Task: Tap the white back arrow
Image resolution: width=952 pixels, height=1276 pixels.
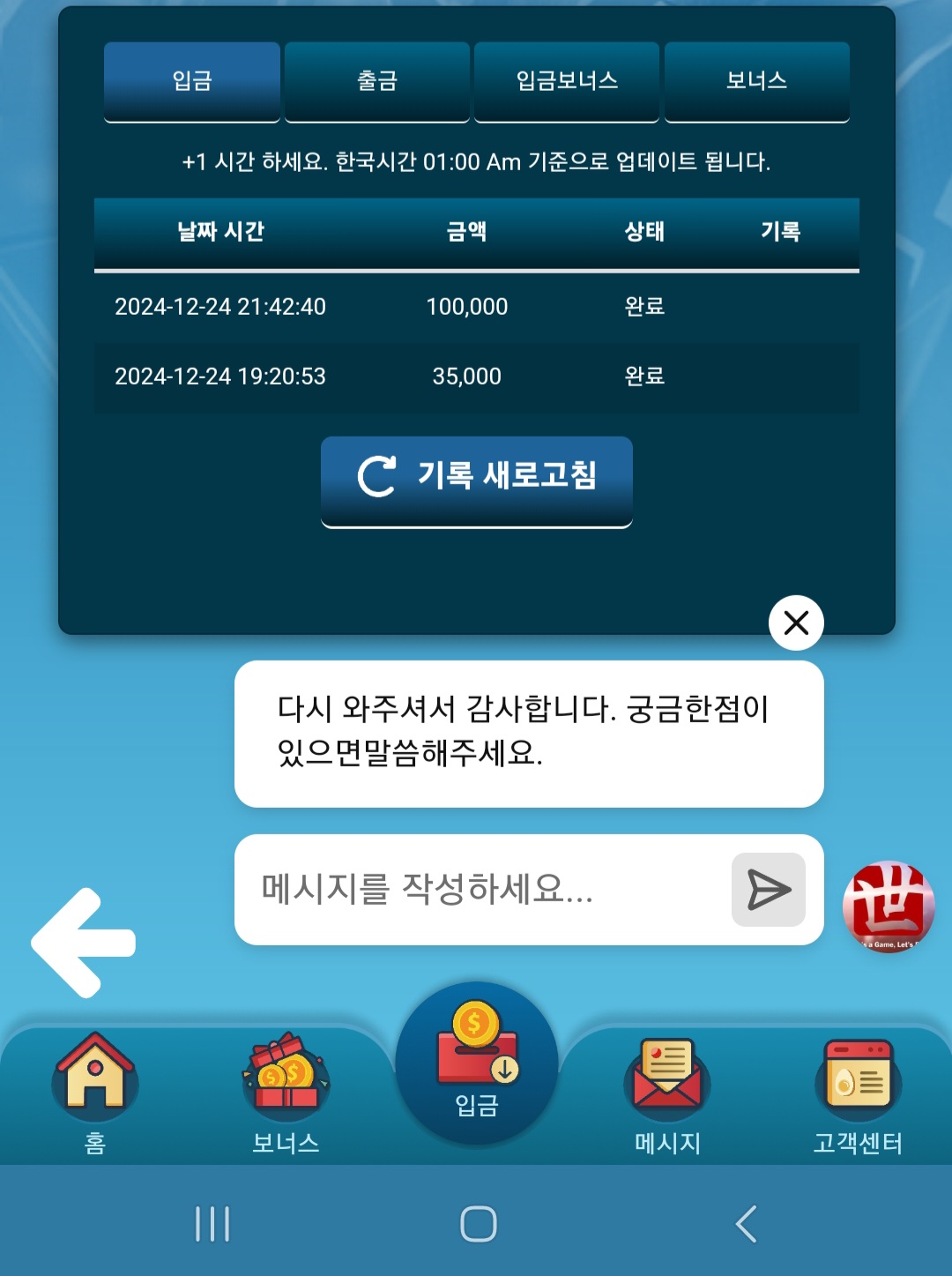Action: 84,942
